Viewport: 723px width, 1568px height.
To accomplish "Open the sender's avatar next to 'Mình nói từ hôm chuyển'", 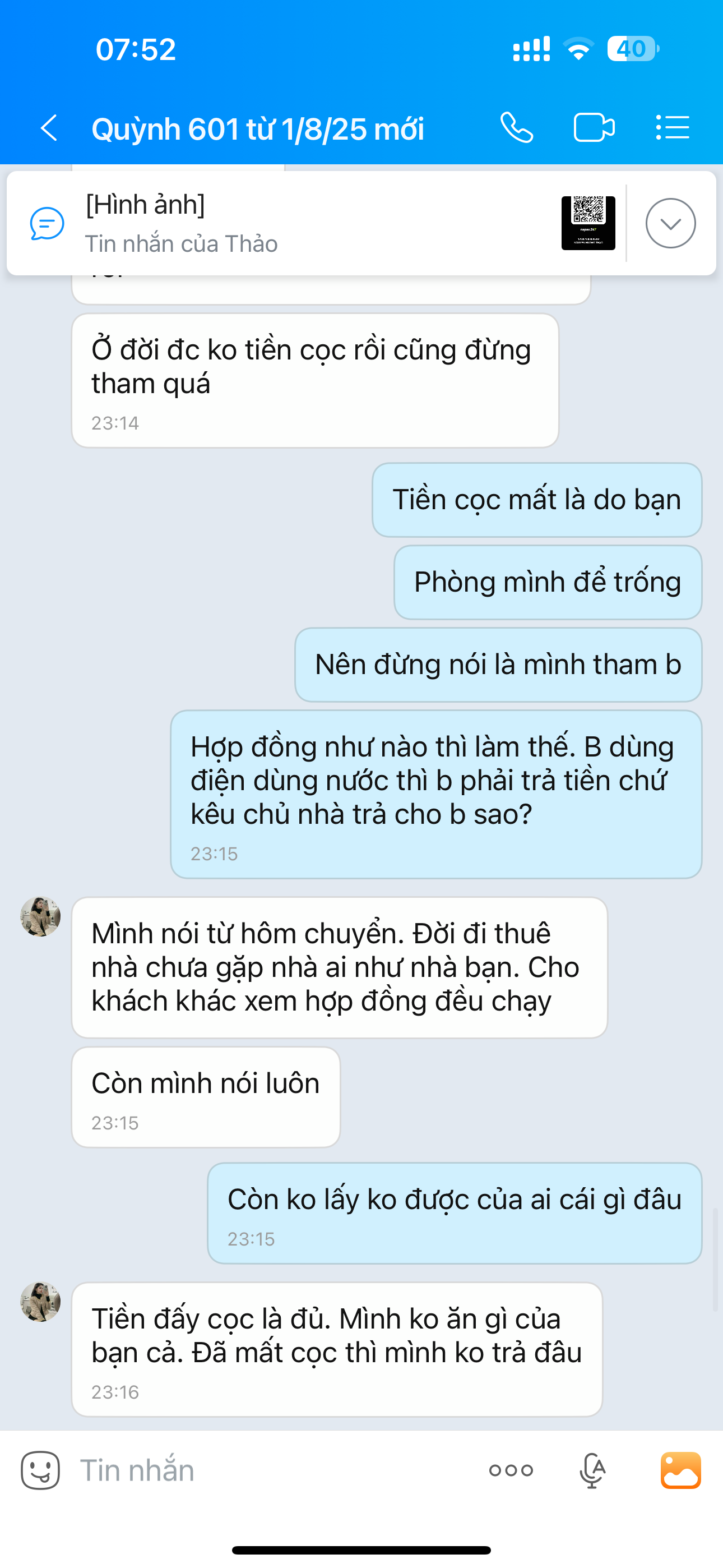I will point(41,917).
